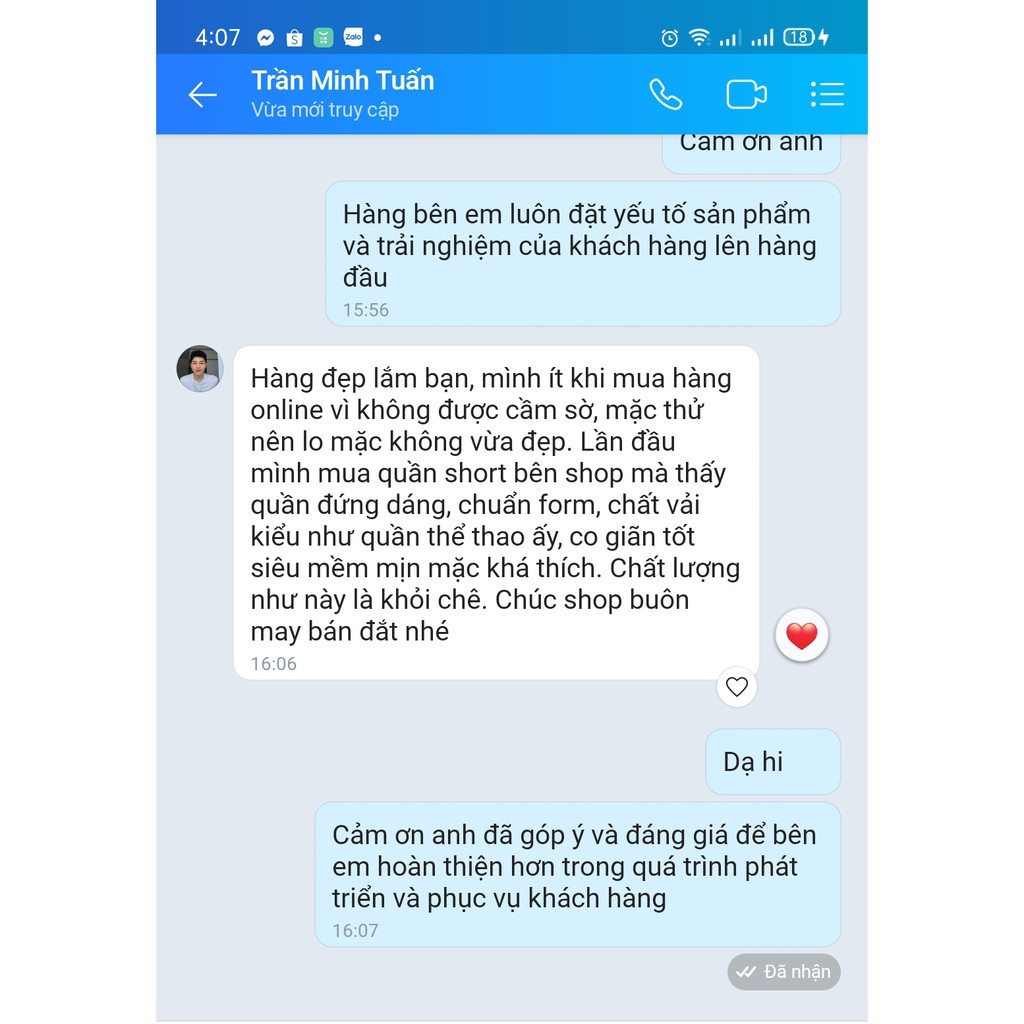Open the chat options menu

[827, 95]
